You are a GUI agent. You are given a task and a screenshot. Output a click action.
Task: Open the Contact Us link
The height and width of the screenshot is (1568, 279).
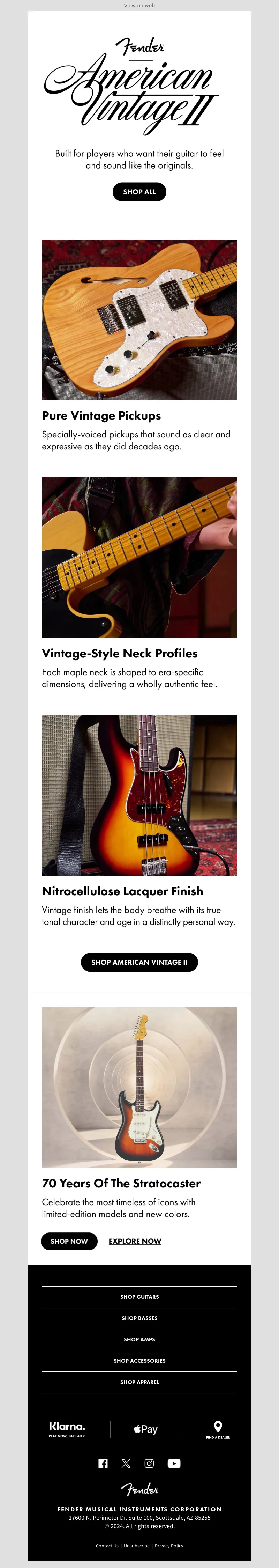(x=107, y=1545)
